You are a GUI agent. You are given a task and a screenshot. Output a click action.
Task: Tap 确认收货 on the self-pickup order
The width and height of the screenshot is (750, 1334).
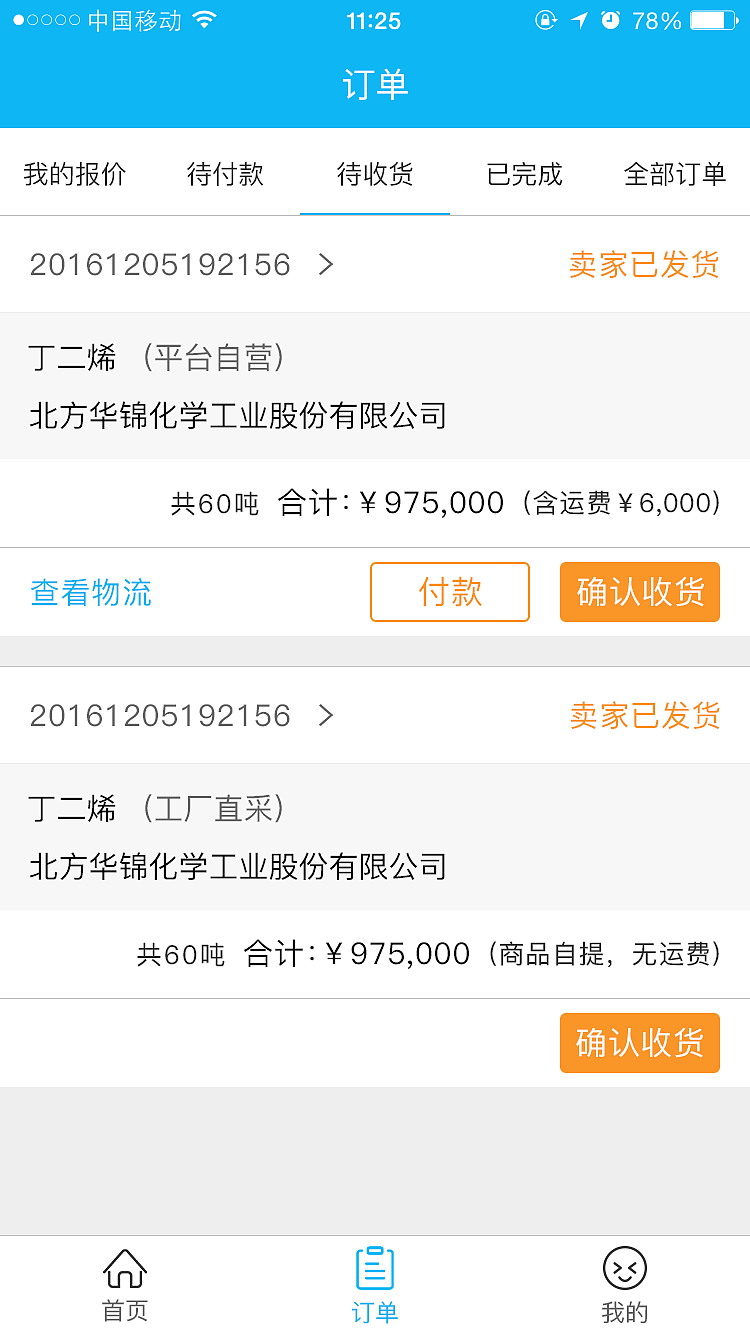click(639, 1042)
